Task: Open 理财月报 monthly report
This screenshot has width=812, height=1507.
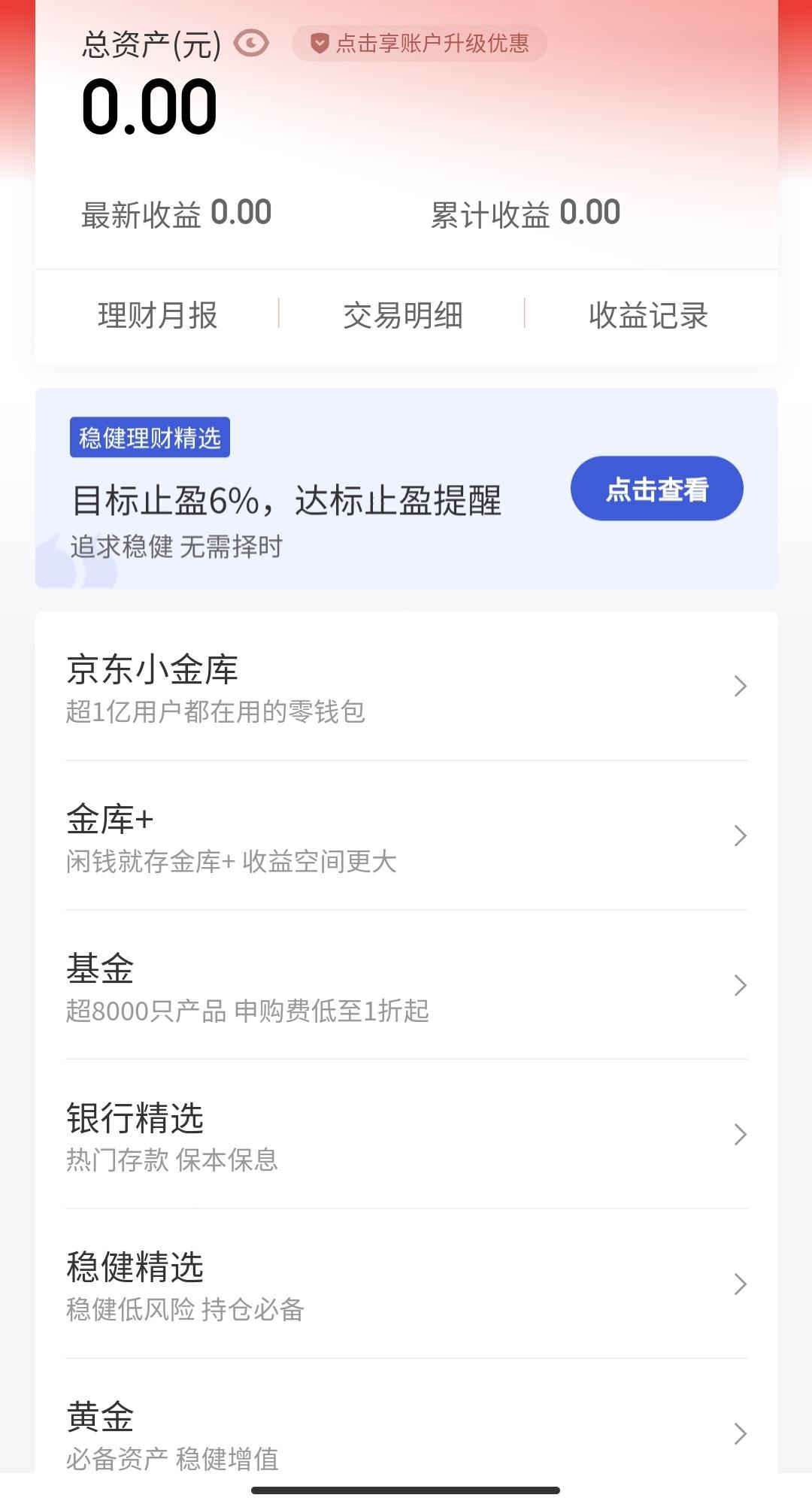Action: (158, 315)
